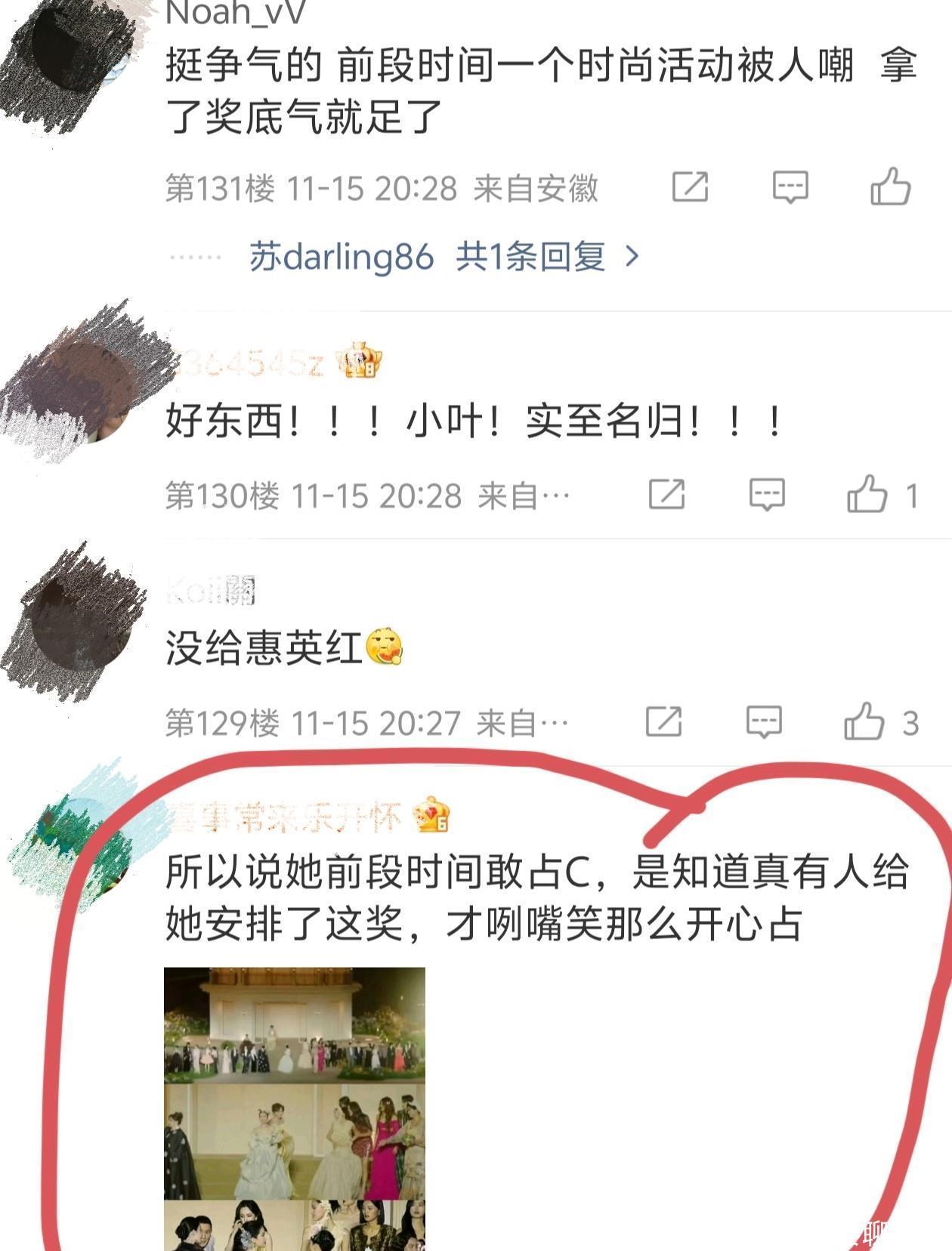Open the image attached to the 所以说她前段时间敢占C comment
952x1251 pixels.
[295, 1107]
